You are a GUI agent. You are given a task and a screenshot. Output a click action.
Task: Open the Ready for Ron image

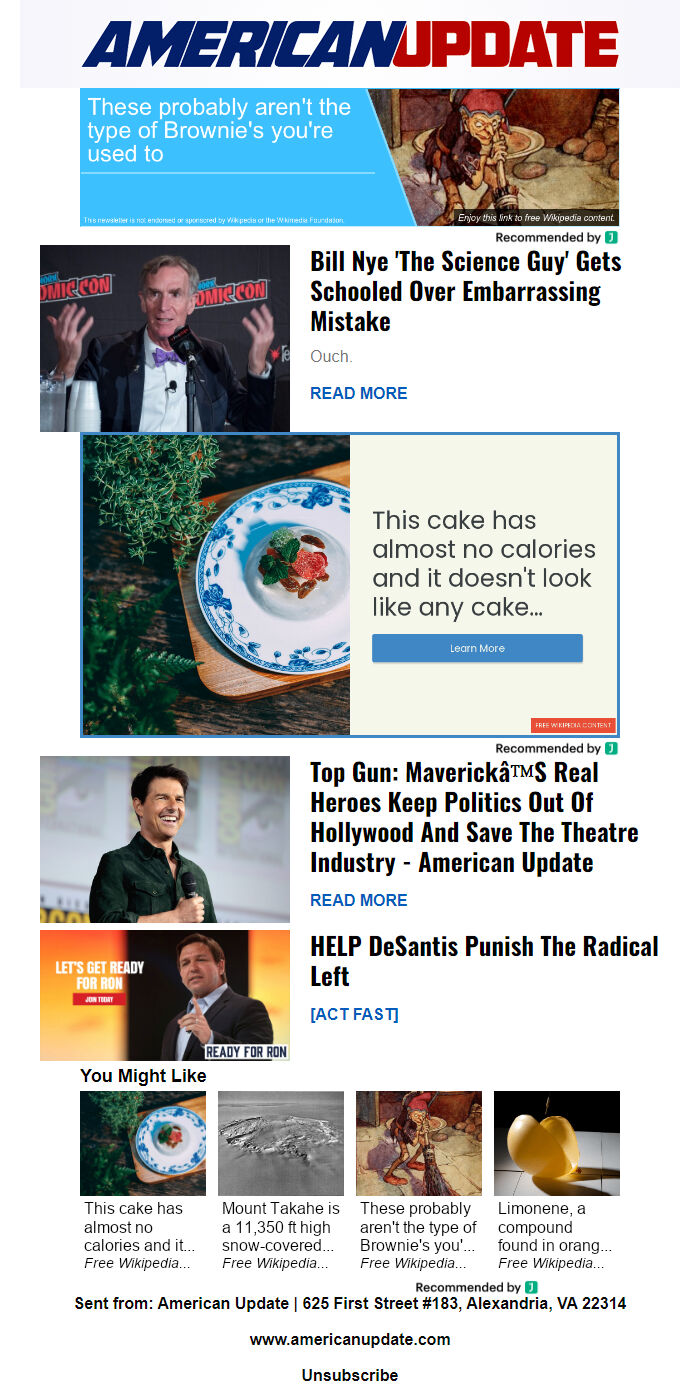[165, 995]
